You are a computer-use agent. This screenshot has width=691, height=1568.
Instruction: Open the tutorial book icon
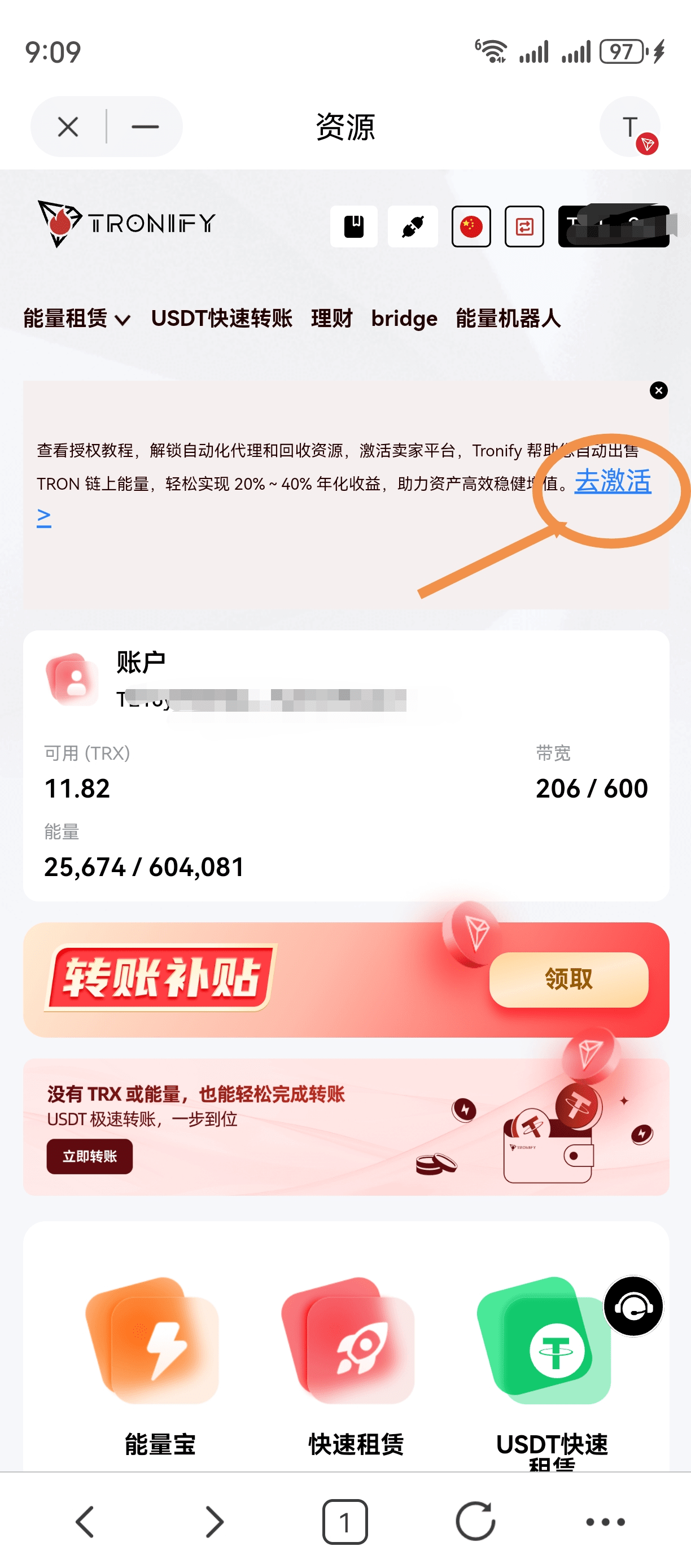[x=354, y=227]
